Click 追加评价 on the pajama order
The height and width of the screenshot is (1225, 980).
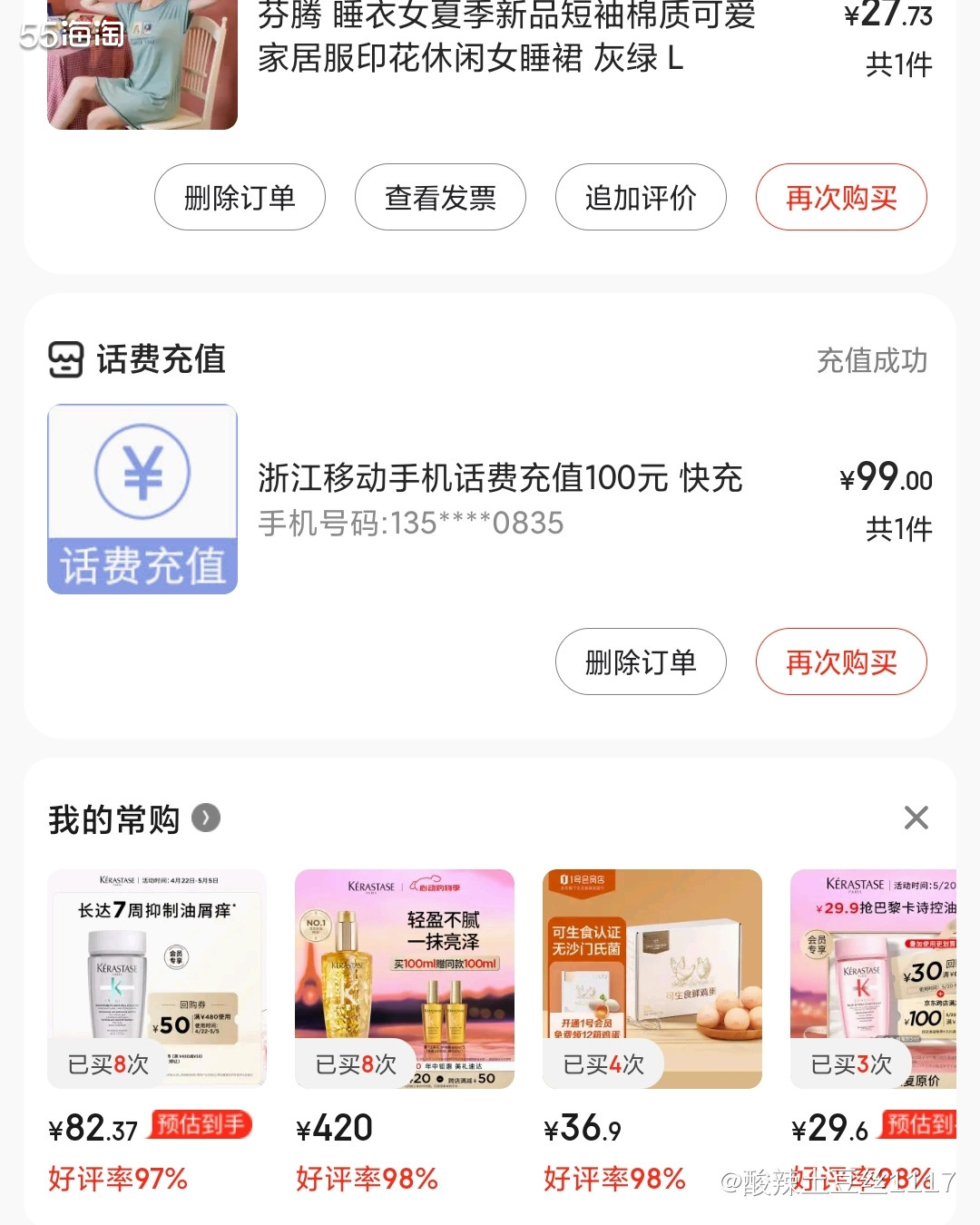[641, 197]
